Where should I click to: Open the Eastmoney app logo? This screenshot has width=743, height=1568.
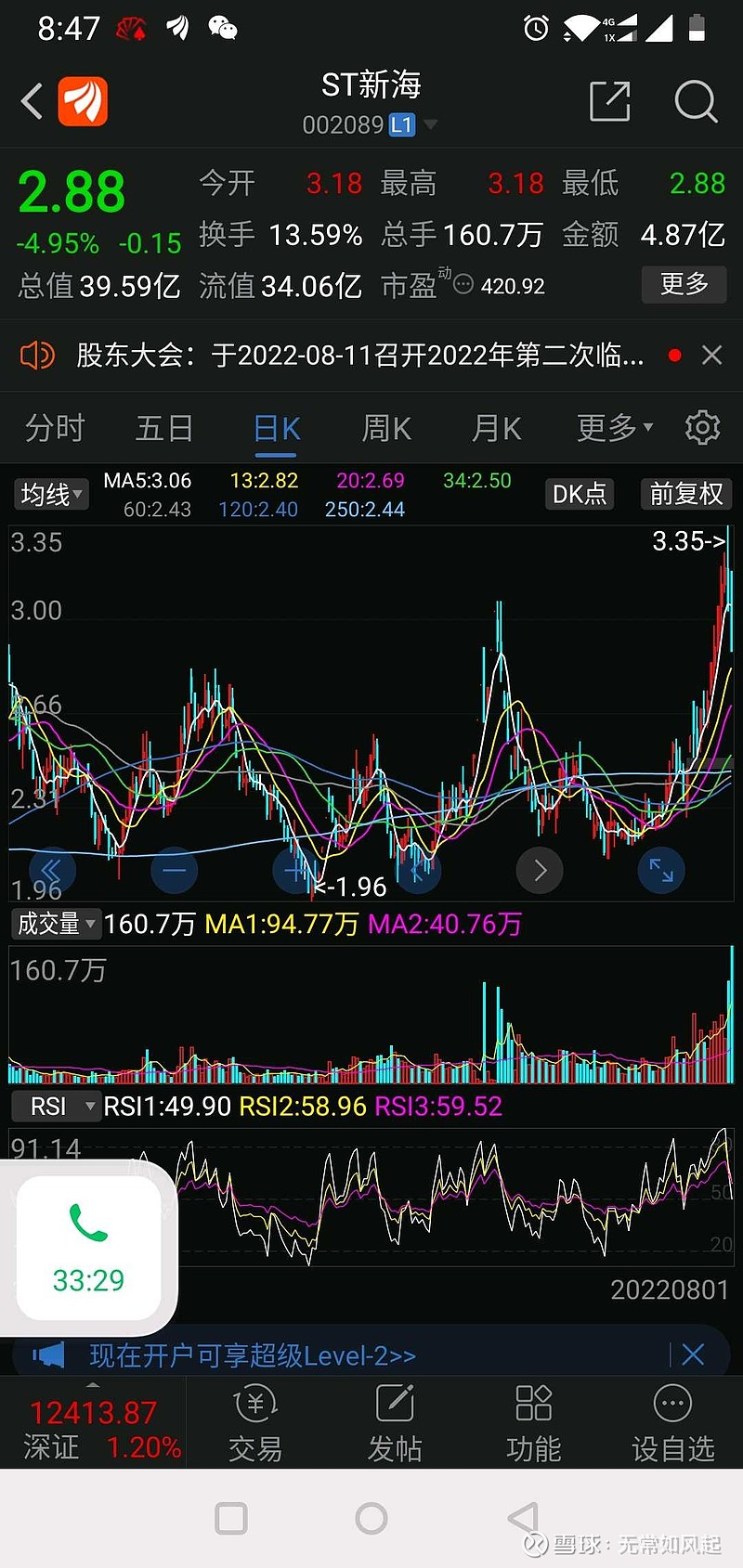(83, 102)
